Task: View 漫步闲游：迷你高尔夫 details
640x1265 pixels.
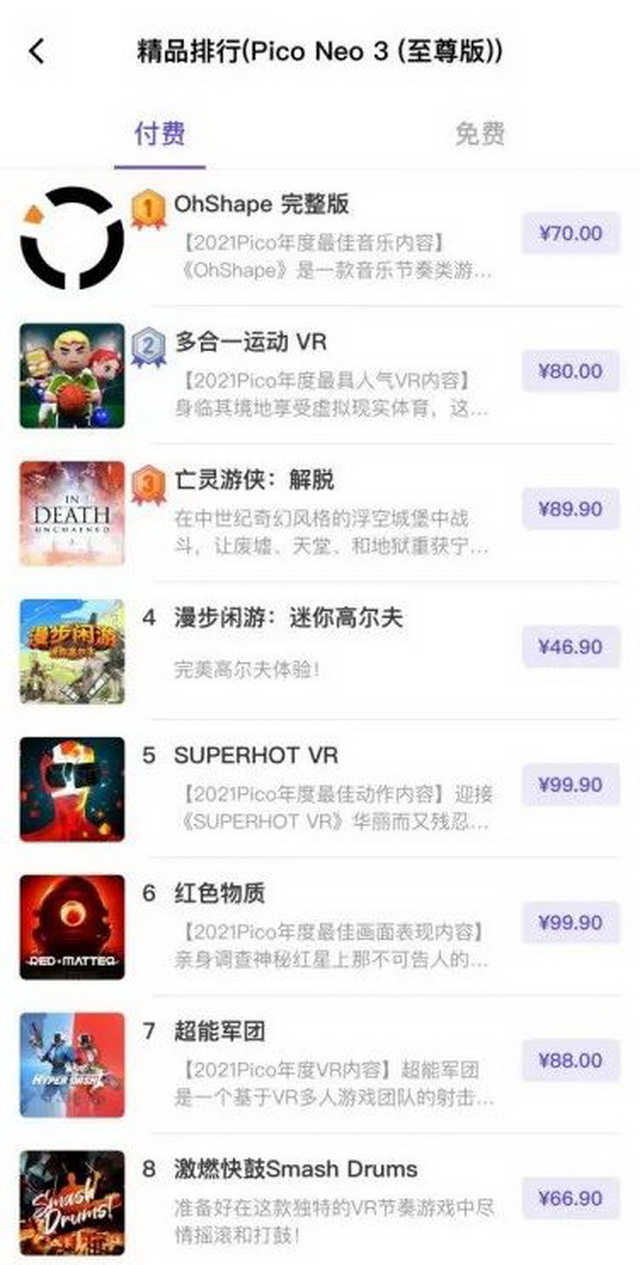Action: (288, 618)
